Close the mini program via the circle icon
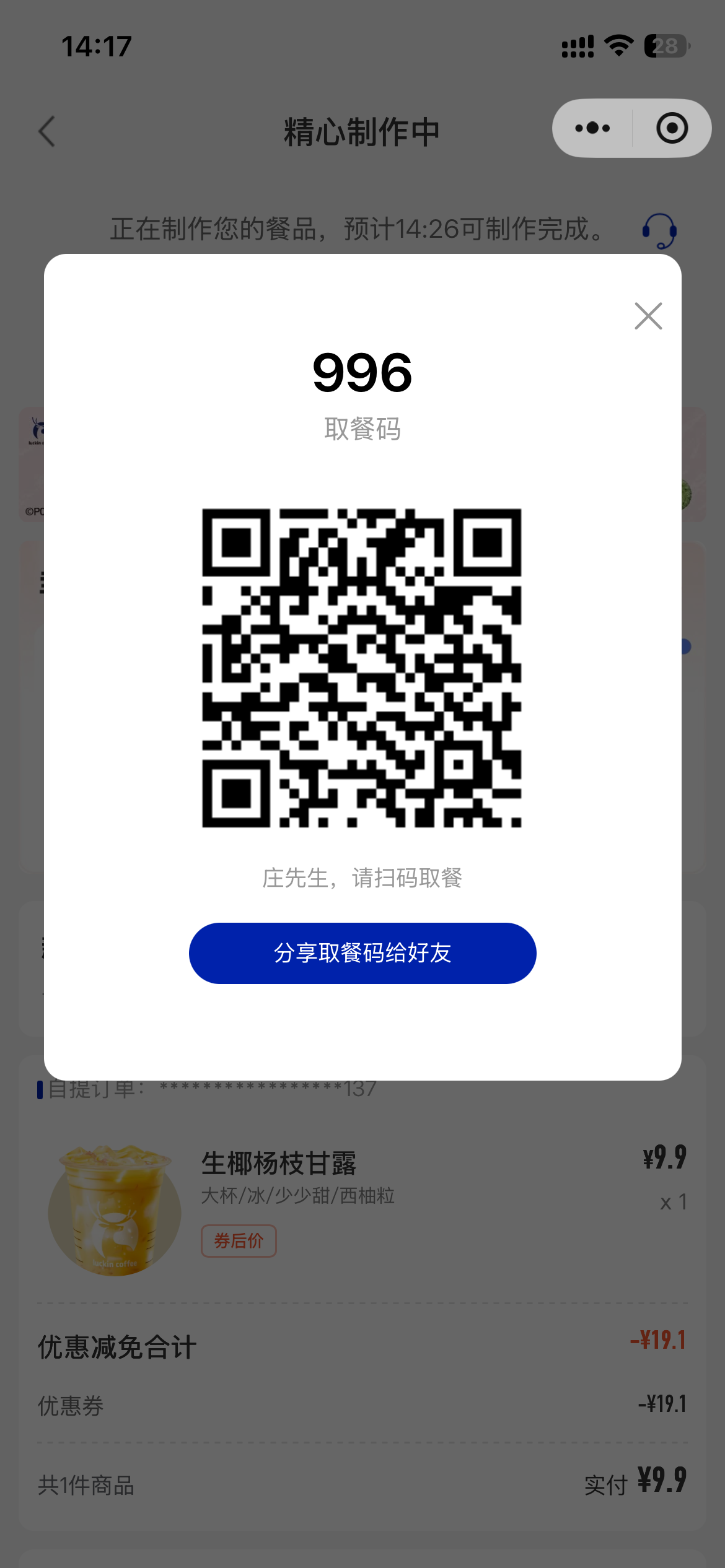Screen dimensions: 725x1568 click(672, 128)
